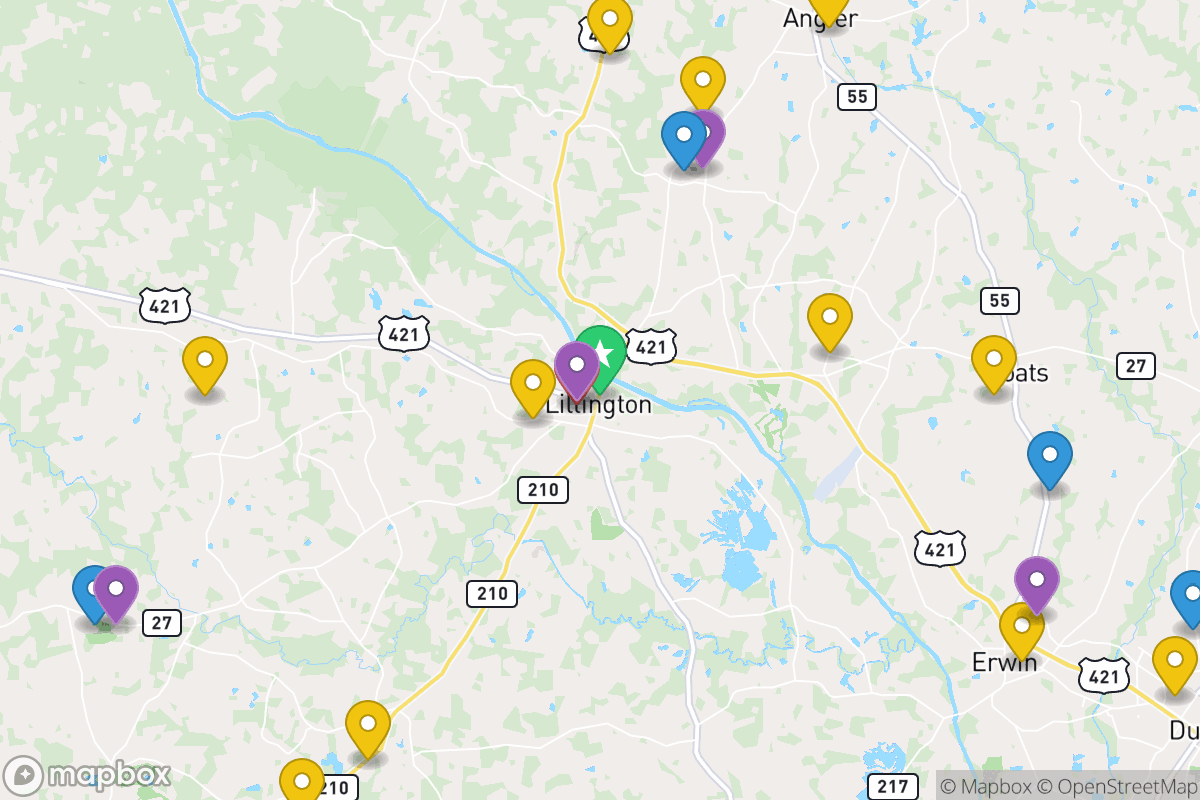Select the yellow pin at Erwin
The image size is (1200, 800).
click(1021, 626)
